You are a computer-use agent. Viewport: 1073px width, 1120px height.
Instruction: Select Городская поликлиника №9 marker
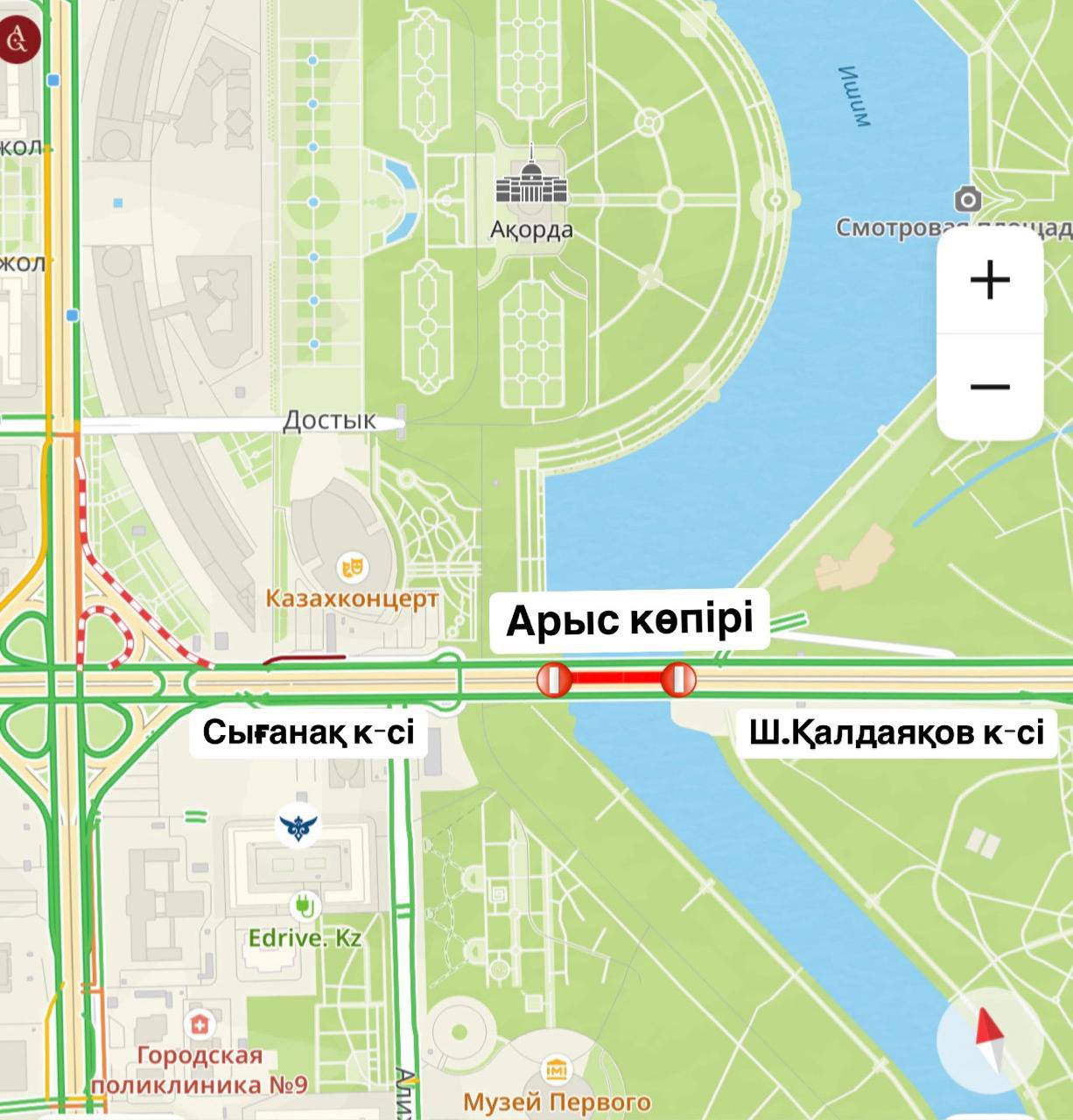[200, 1023]
